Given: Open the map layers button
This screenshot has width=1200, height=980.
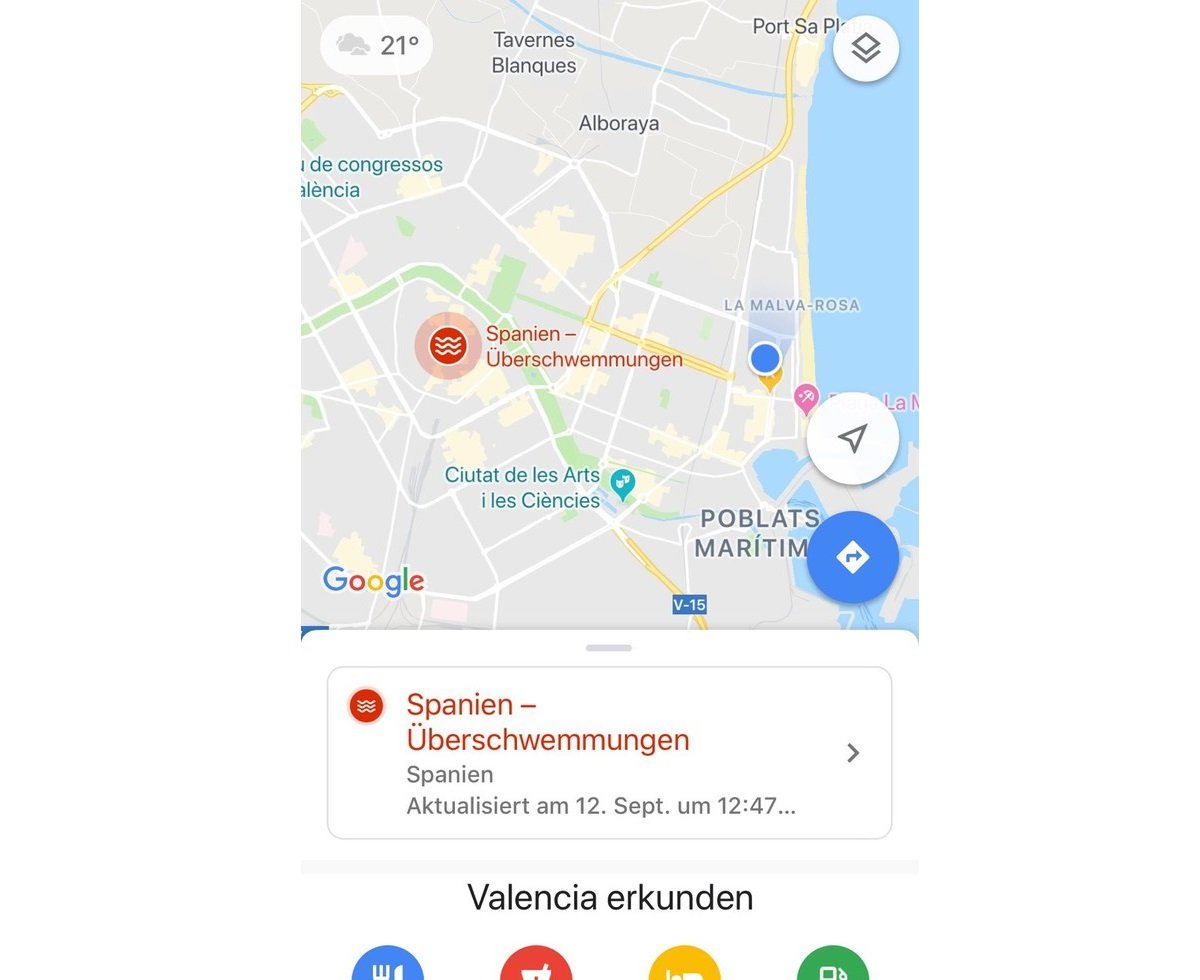Looking at the screenshot, I should tap(866, 48).
